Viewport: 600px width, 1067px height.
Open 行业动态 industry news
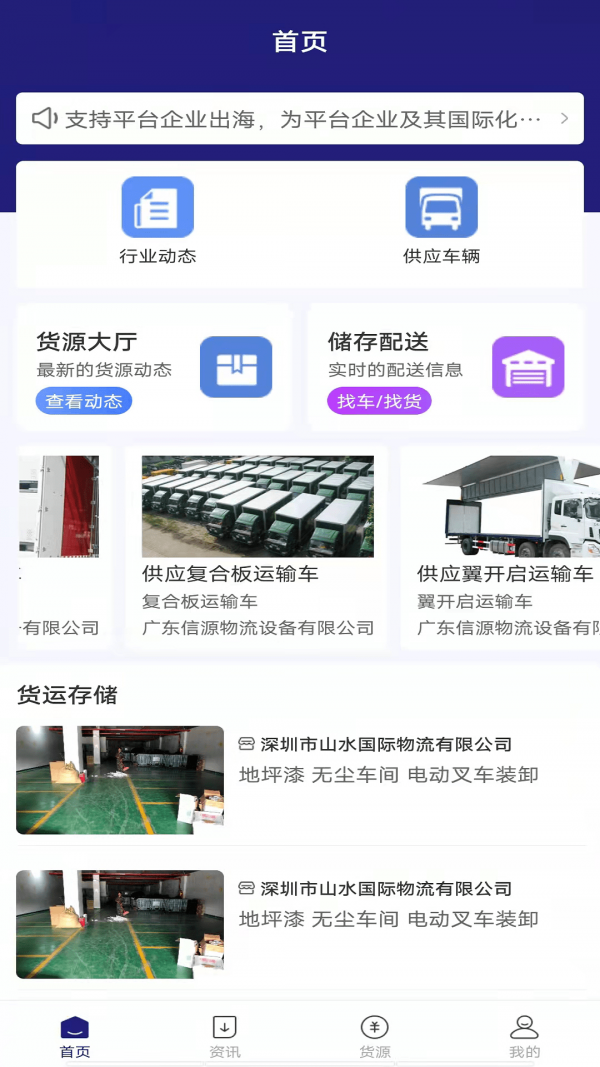(158, 221)
